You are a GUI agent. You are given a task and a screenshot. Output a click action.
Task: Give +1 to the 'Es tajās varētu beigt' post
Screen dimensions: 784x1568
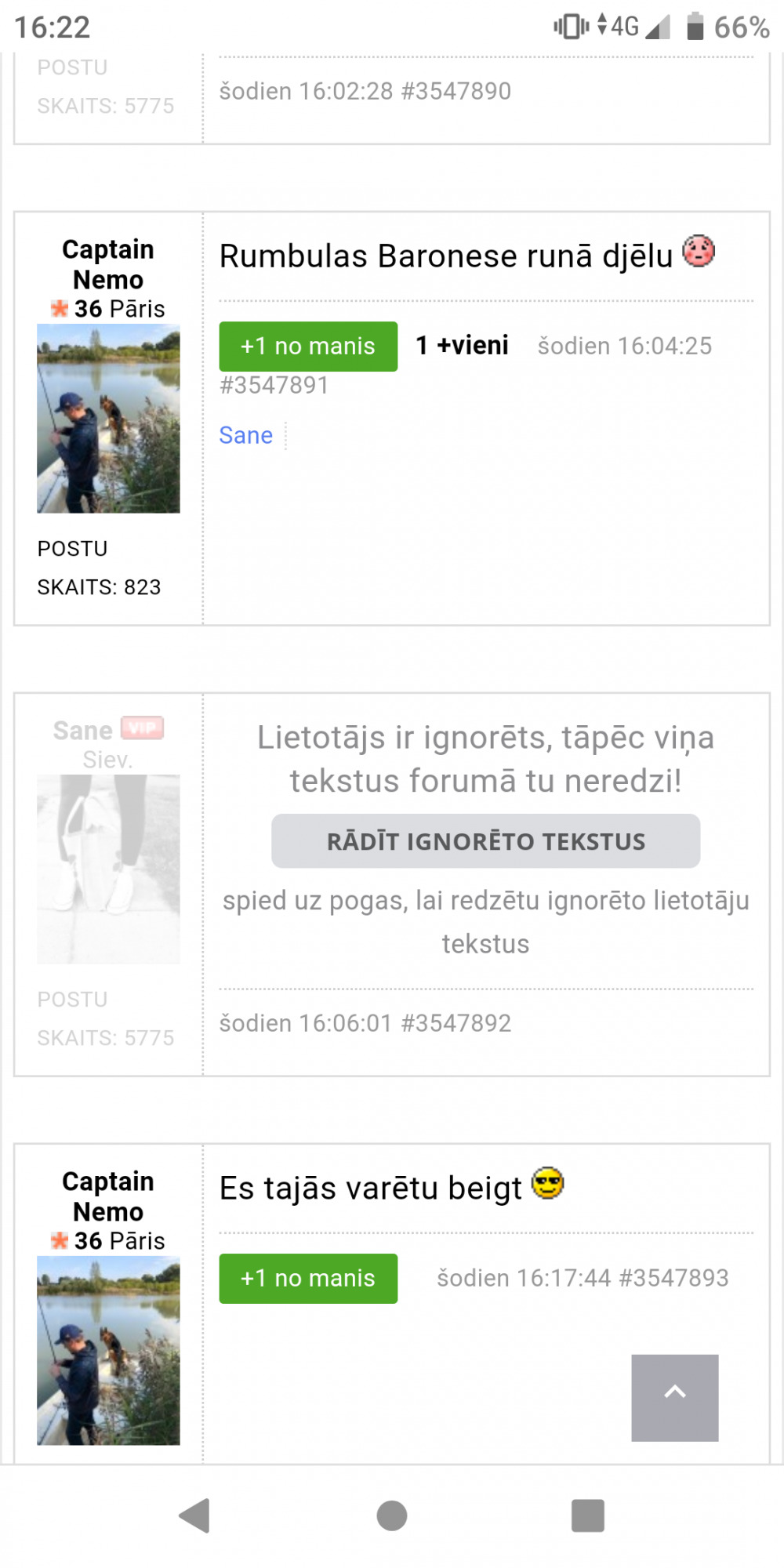tap(307, 1278)
